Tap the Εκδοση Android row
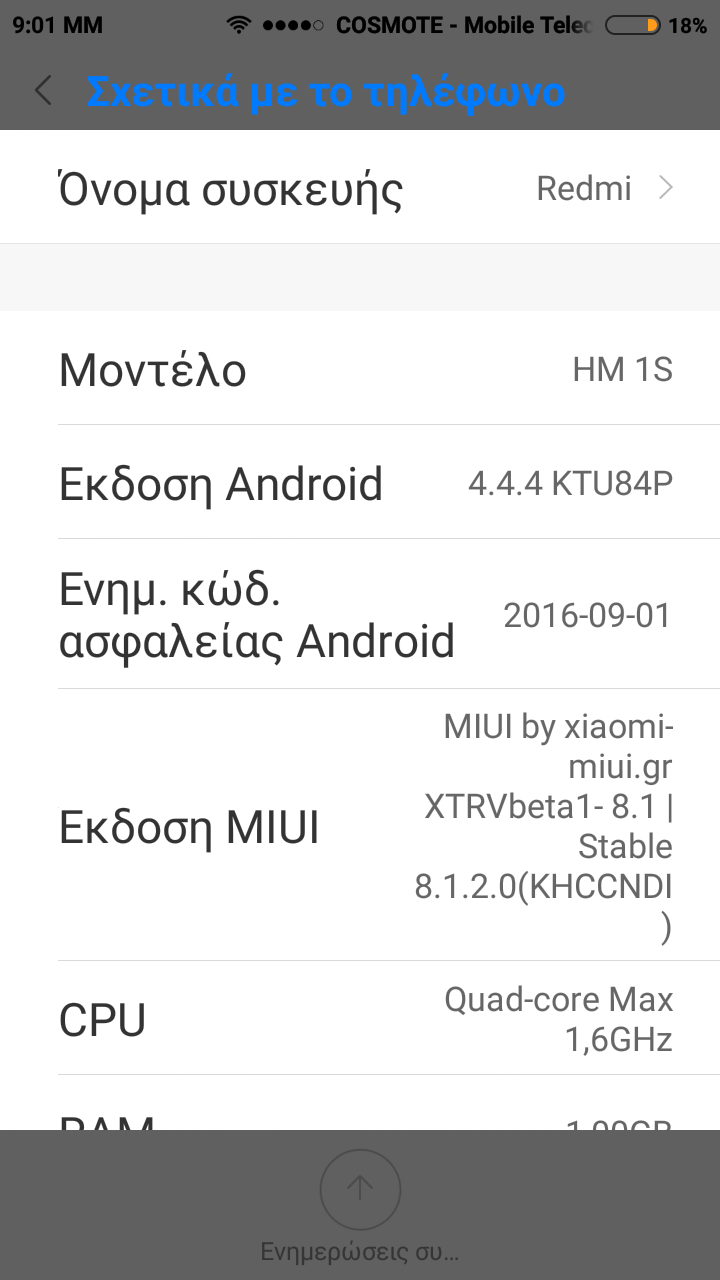The image size is (720, 1280). (x=360, y=483)
